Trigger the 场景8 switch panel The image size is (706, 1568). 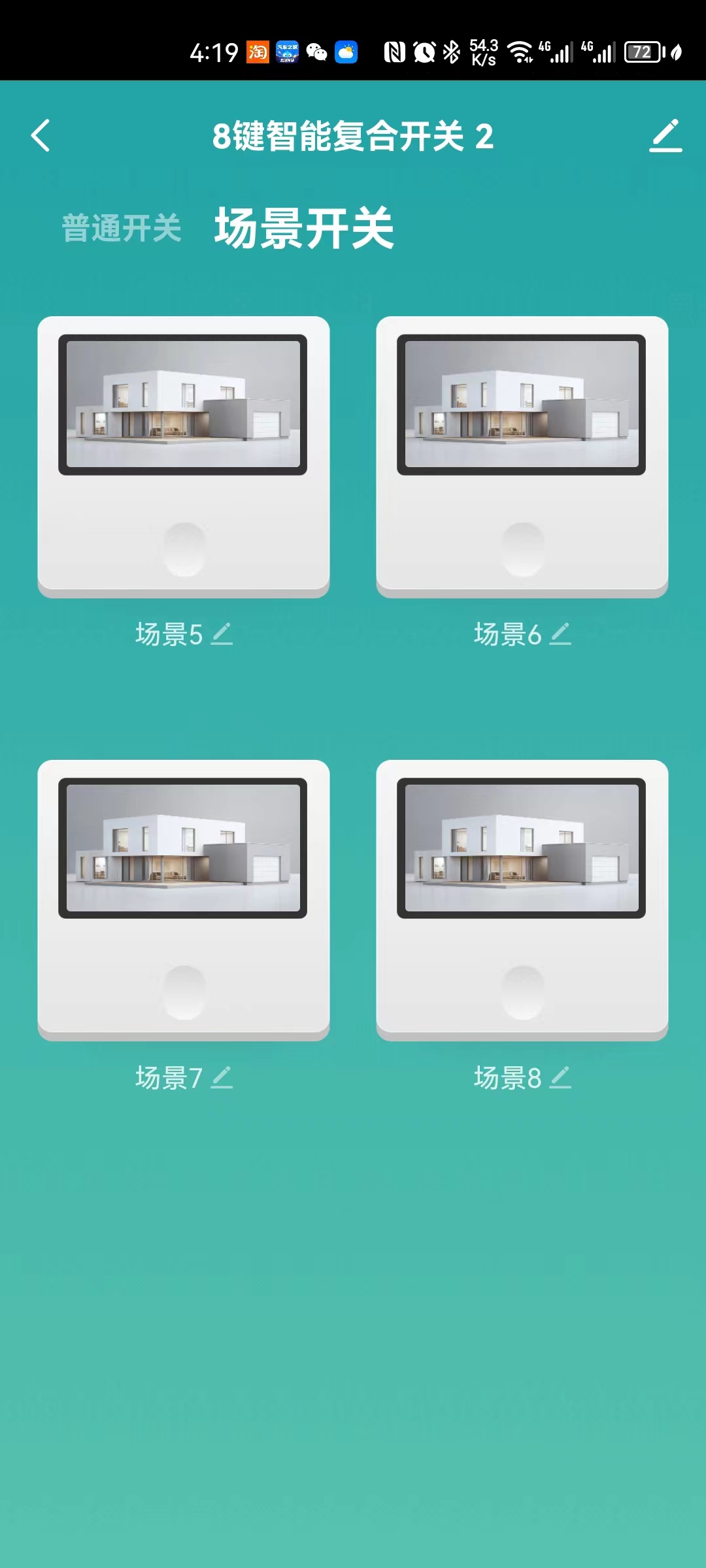point(522,900)
